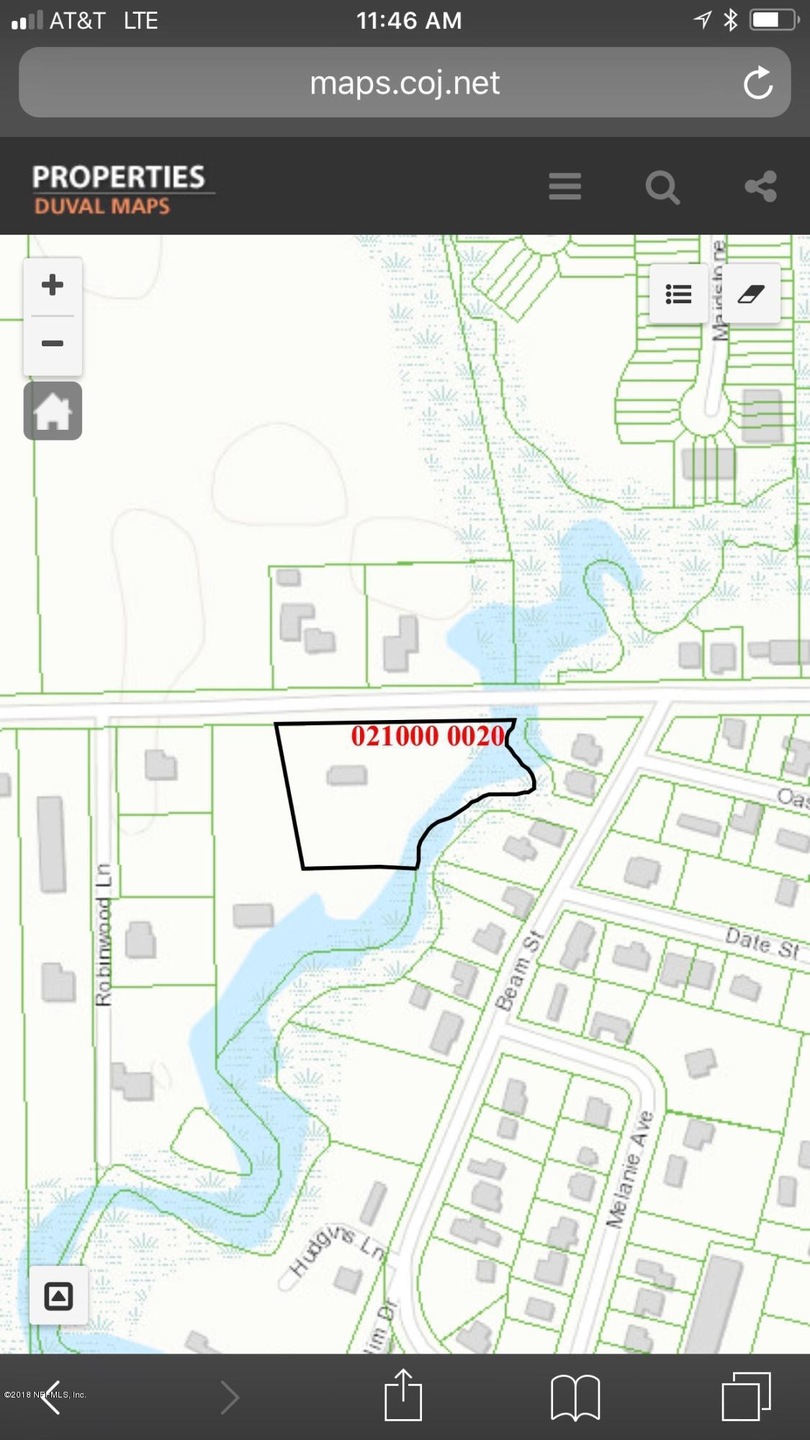Toggle the overview map with the bottom-left arrow button
The width and height of the screenshot is (810, 1440).
pyautogui.click(x=59, y=1294)
